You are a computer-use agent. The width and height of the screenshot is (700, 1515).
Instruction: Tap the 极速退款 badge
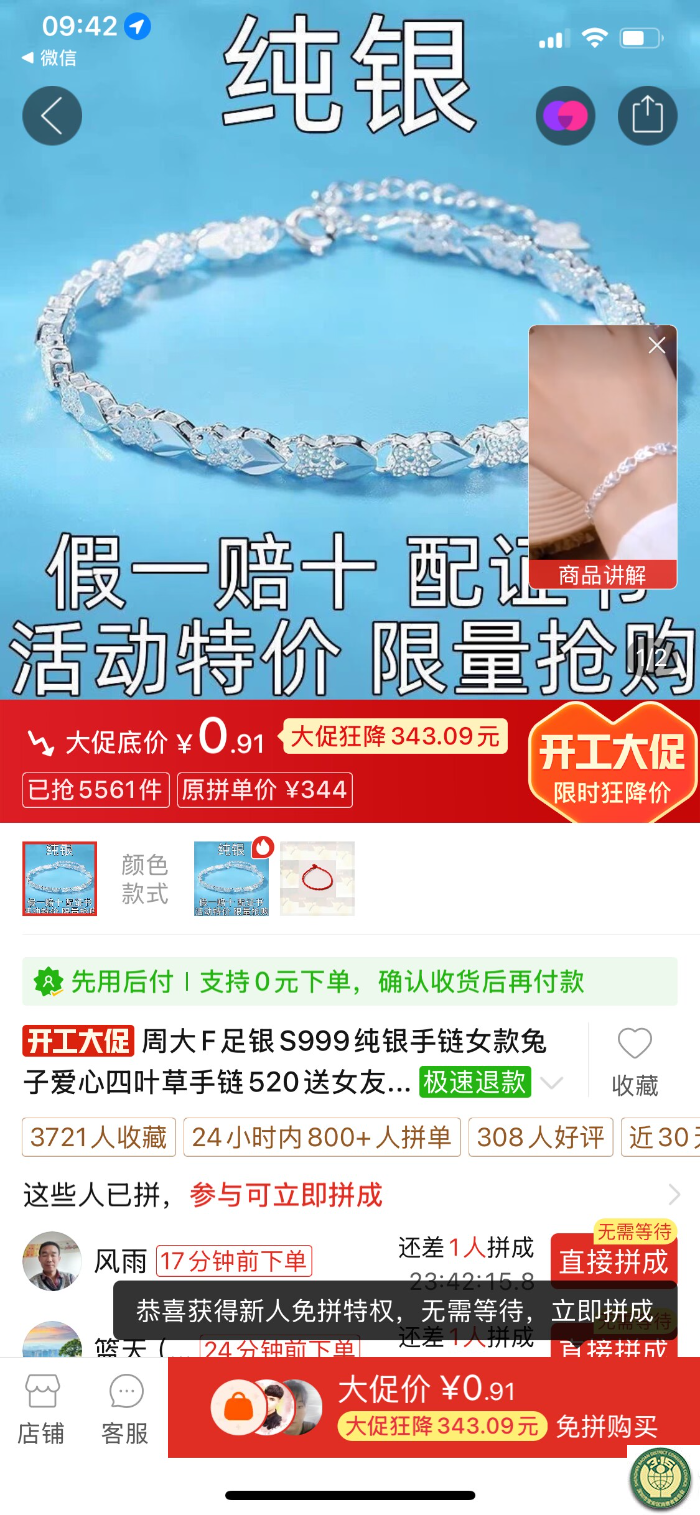click(x=475, y=1082)
